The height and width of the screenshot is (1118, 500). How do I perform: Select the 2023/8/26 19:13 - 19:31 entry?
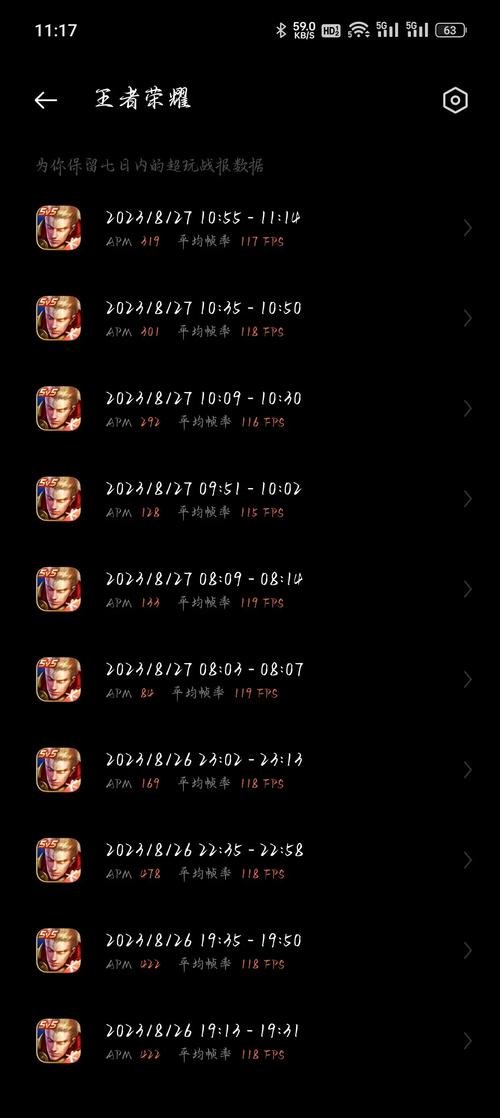250,1041
